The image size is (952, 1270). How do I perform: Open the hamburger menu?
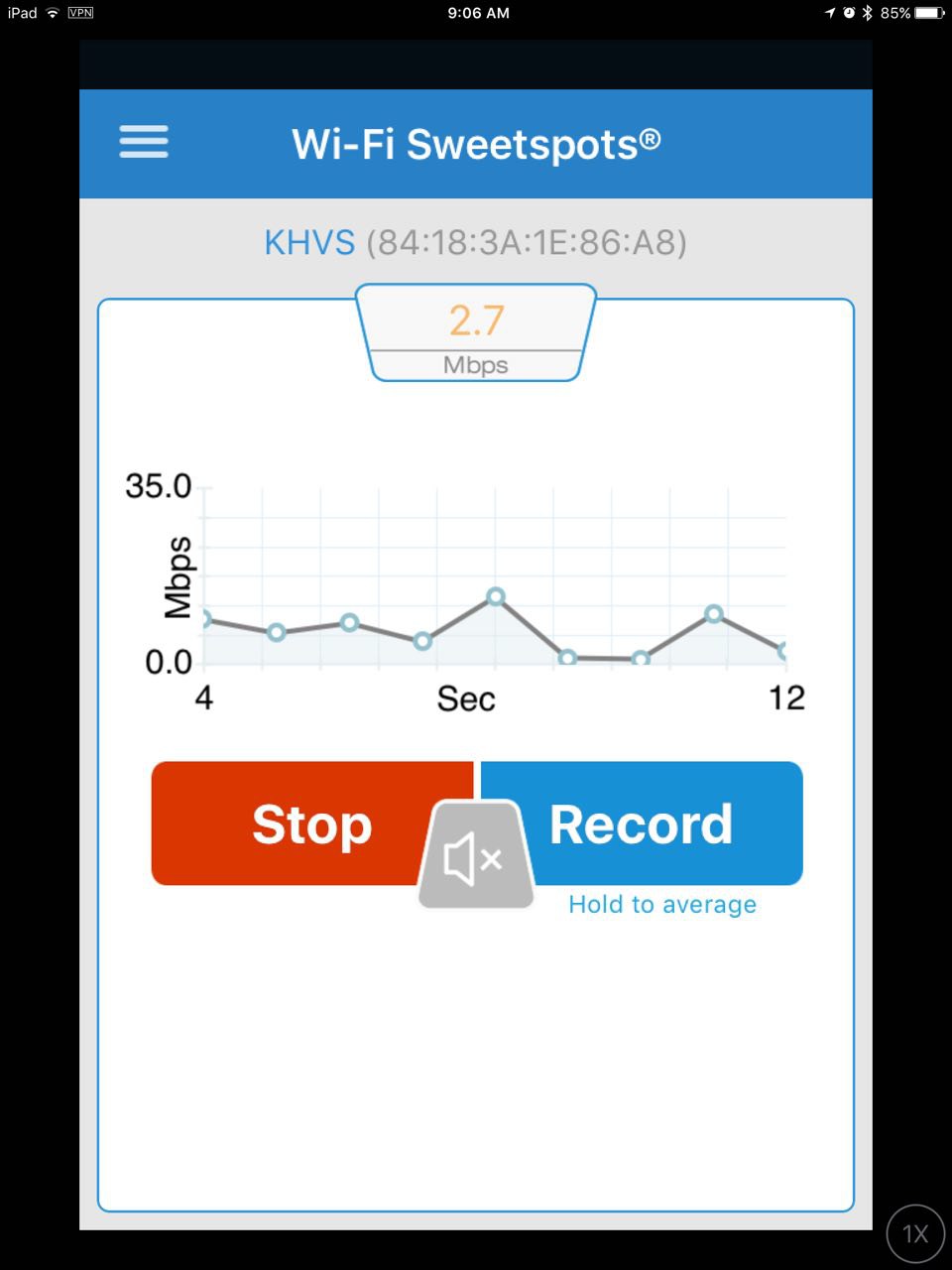[x=144, y=142]
